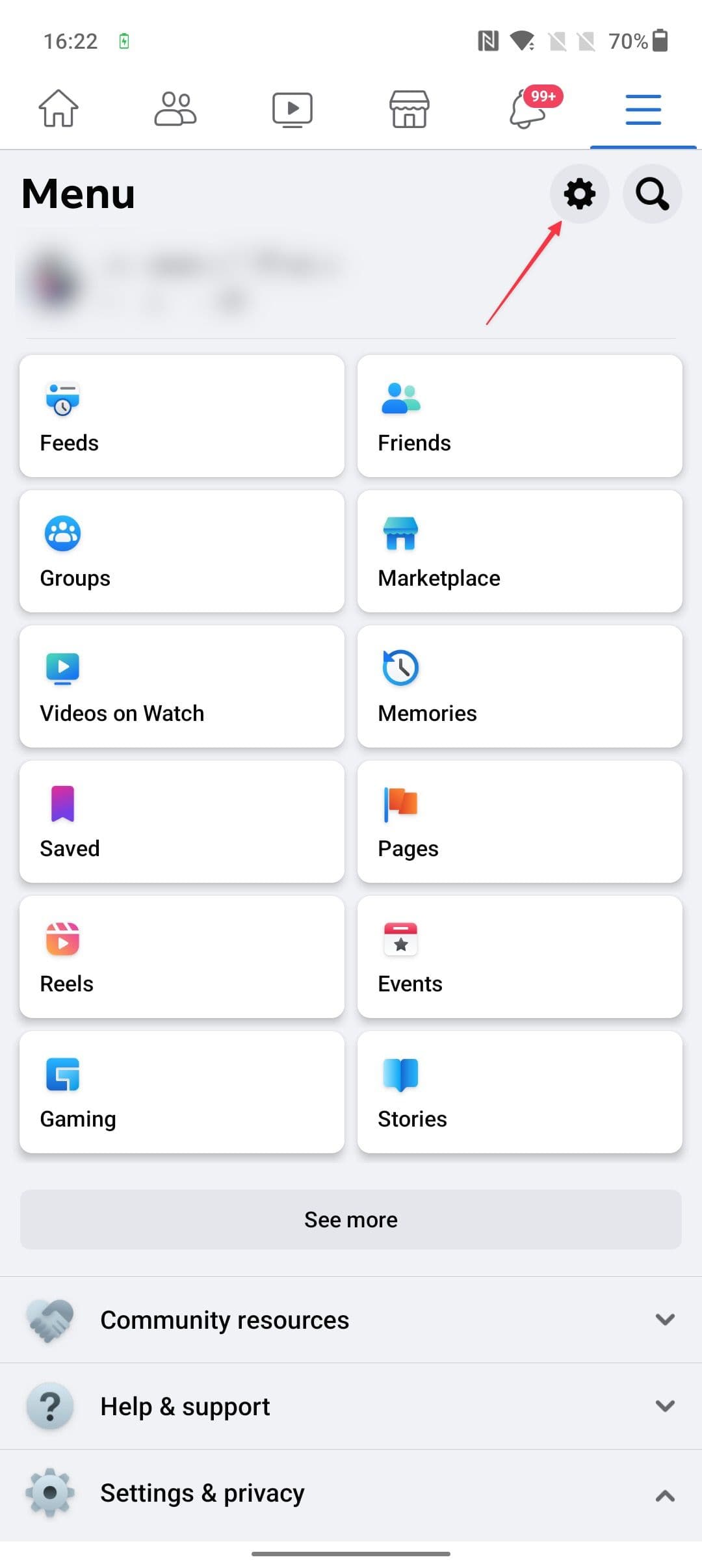Expand Community resources section
Image resolution: width=702 pixels, height=1568 pixels.
(351, 1320)
